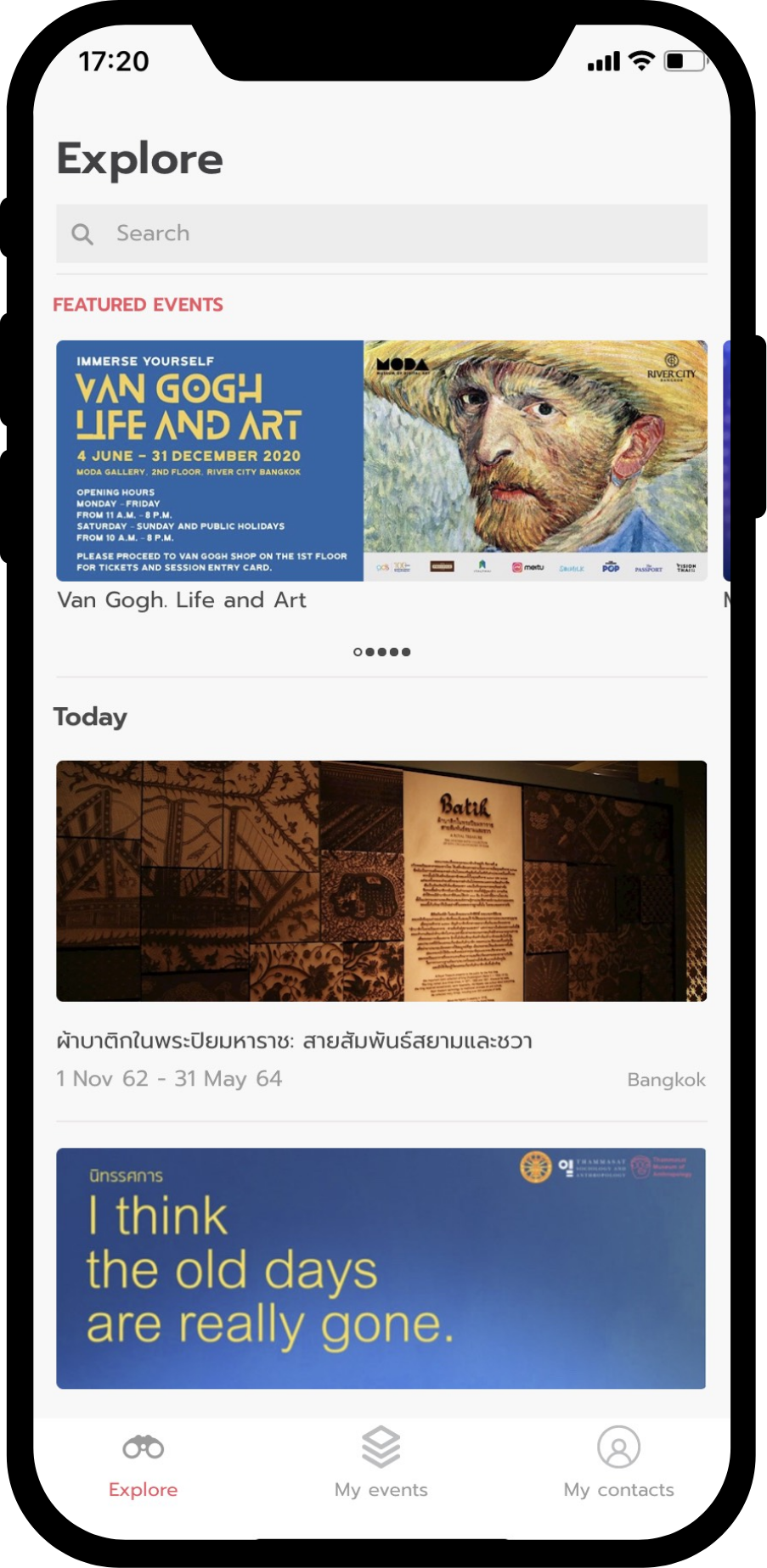This screenshot has height=1568, width=767.
Task: Select the last carousel indicator dot
Action: pos(405,652)
